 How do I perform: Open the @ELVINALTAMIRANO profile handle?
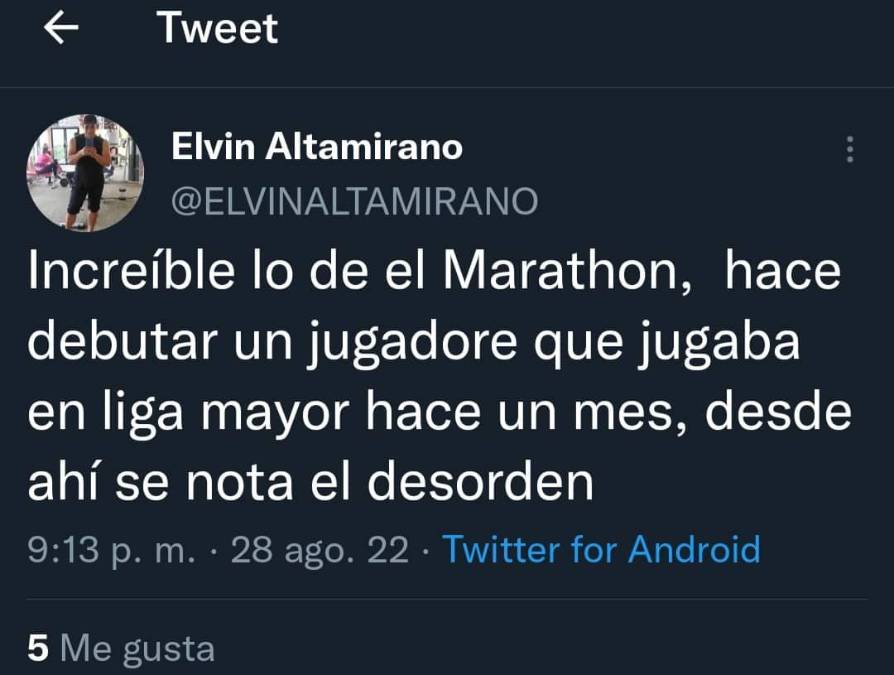point(354,201)
